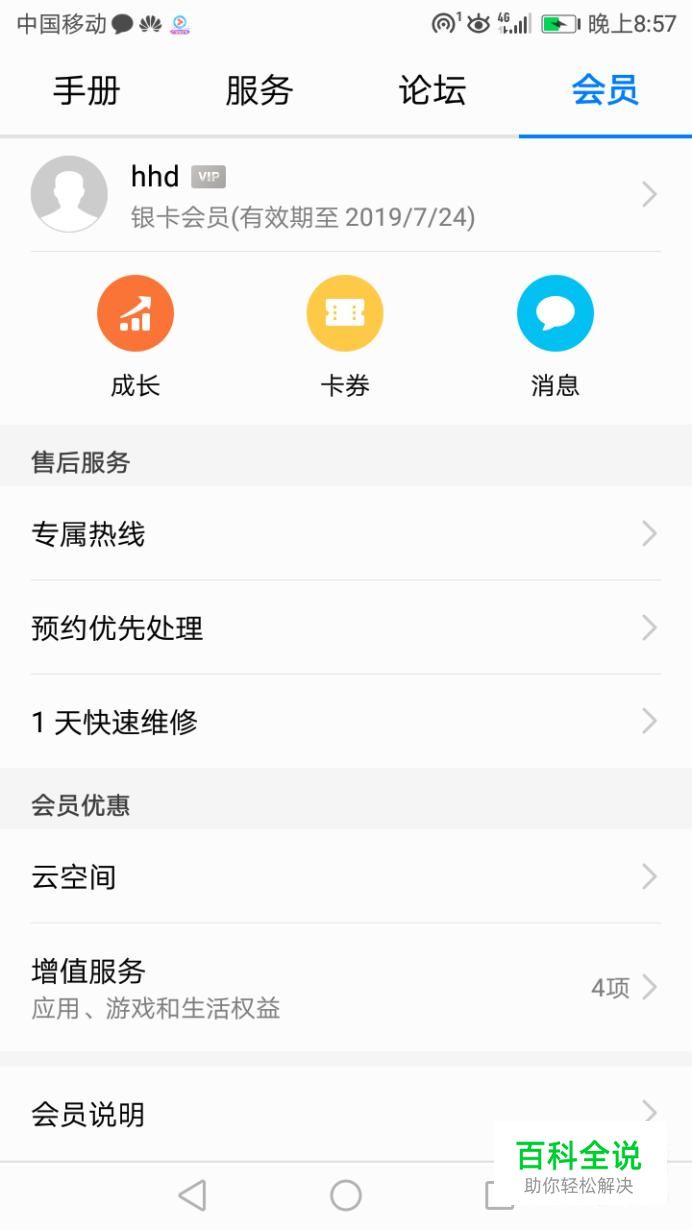Open the 云空间 benefit

click(345, 877)
